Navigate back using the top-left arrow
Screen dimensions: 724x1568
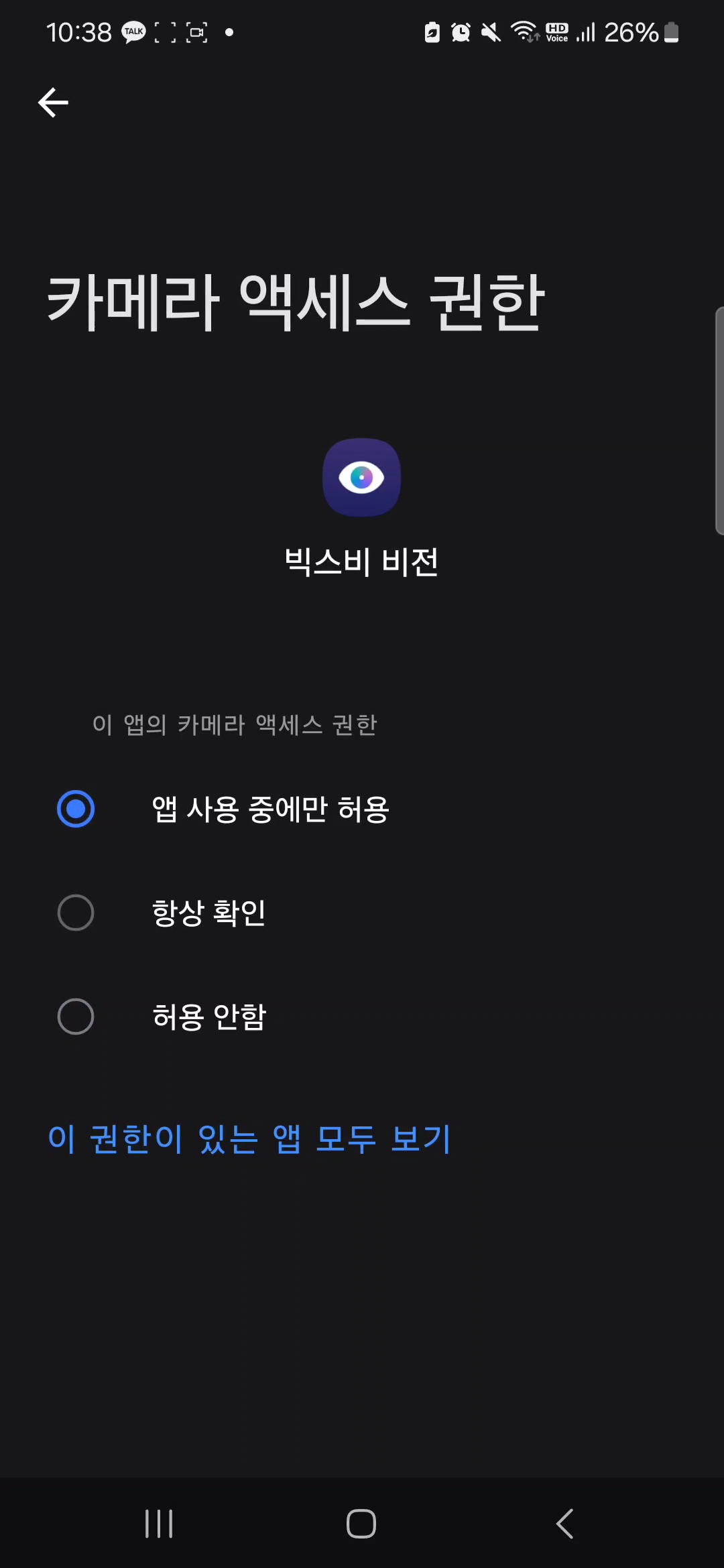(x=53, y=102)
